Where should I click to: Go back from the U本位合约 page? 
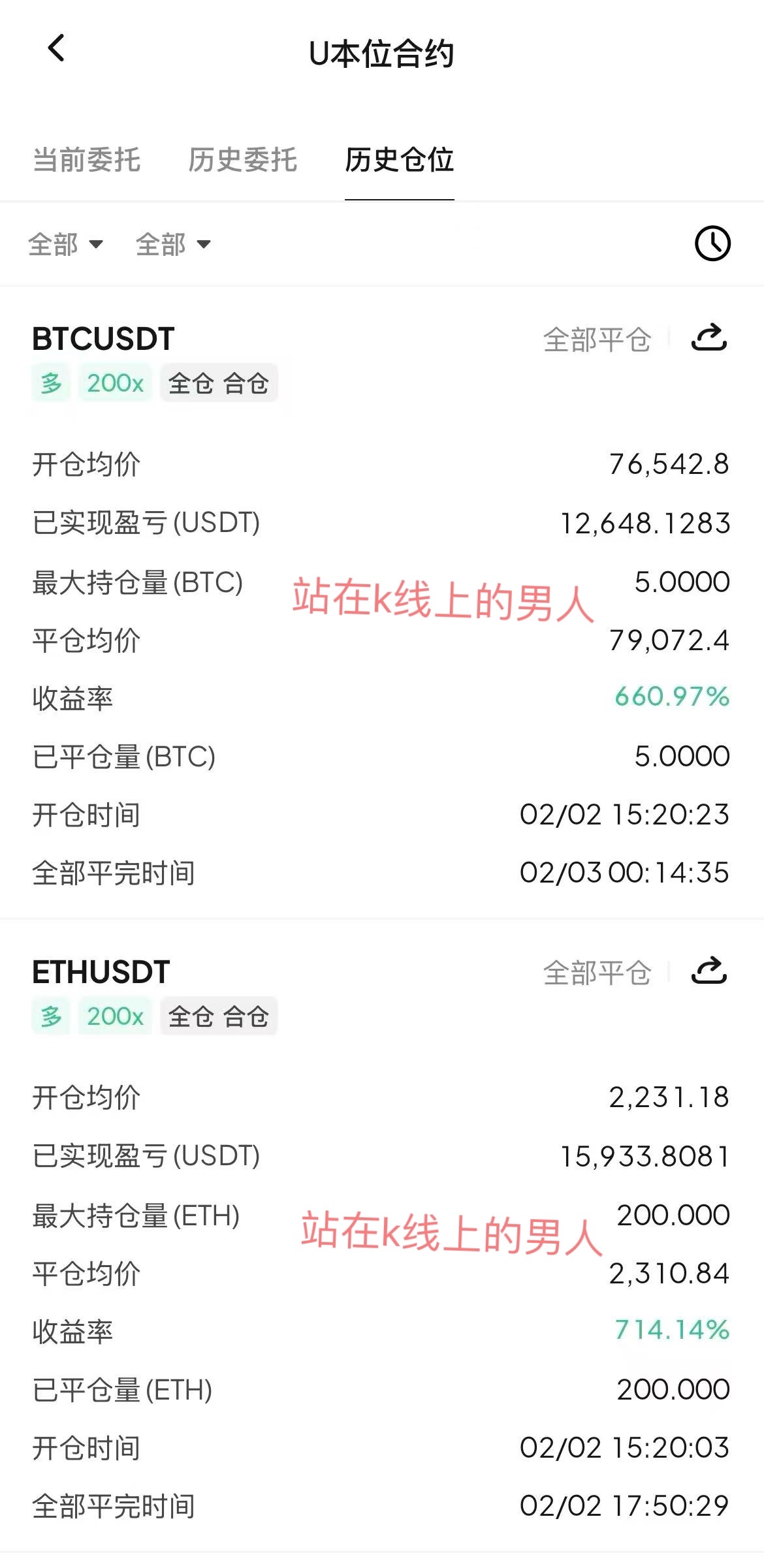click(57, 49)
